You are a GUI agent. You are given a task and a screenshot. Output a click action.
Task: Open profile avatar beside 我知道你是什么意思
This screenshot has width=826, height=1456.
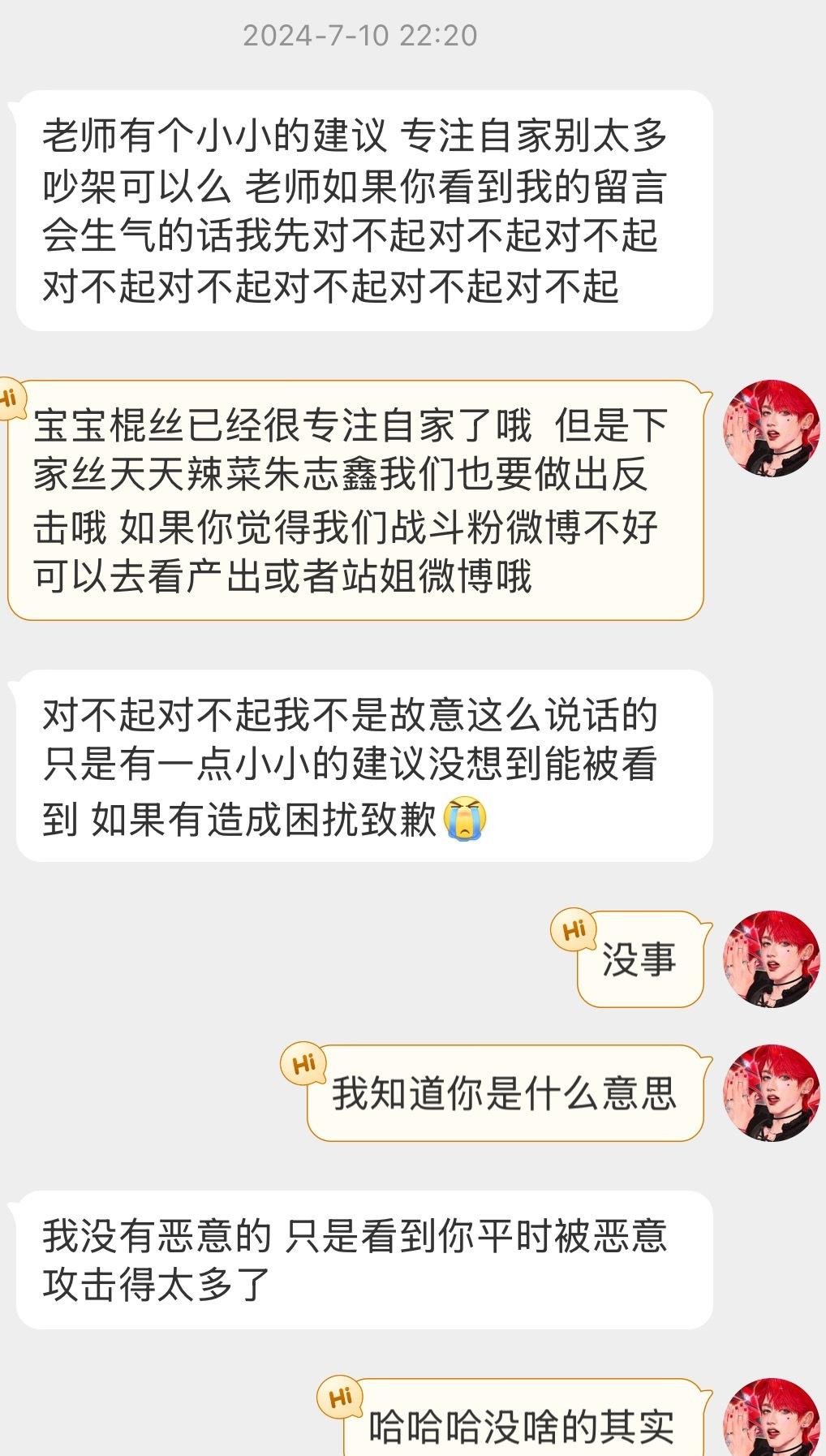pyautogui.click(x=771, y=1093)
